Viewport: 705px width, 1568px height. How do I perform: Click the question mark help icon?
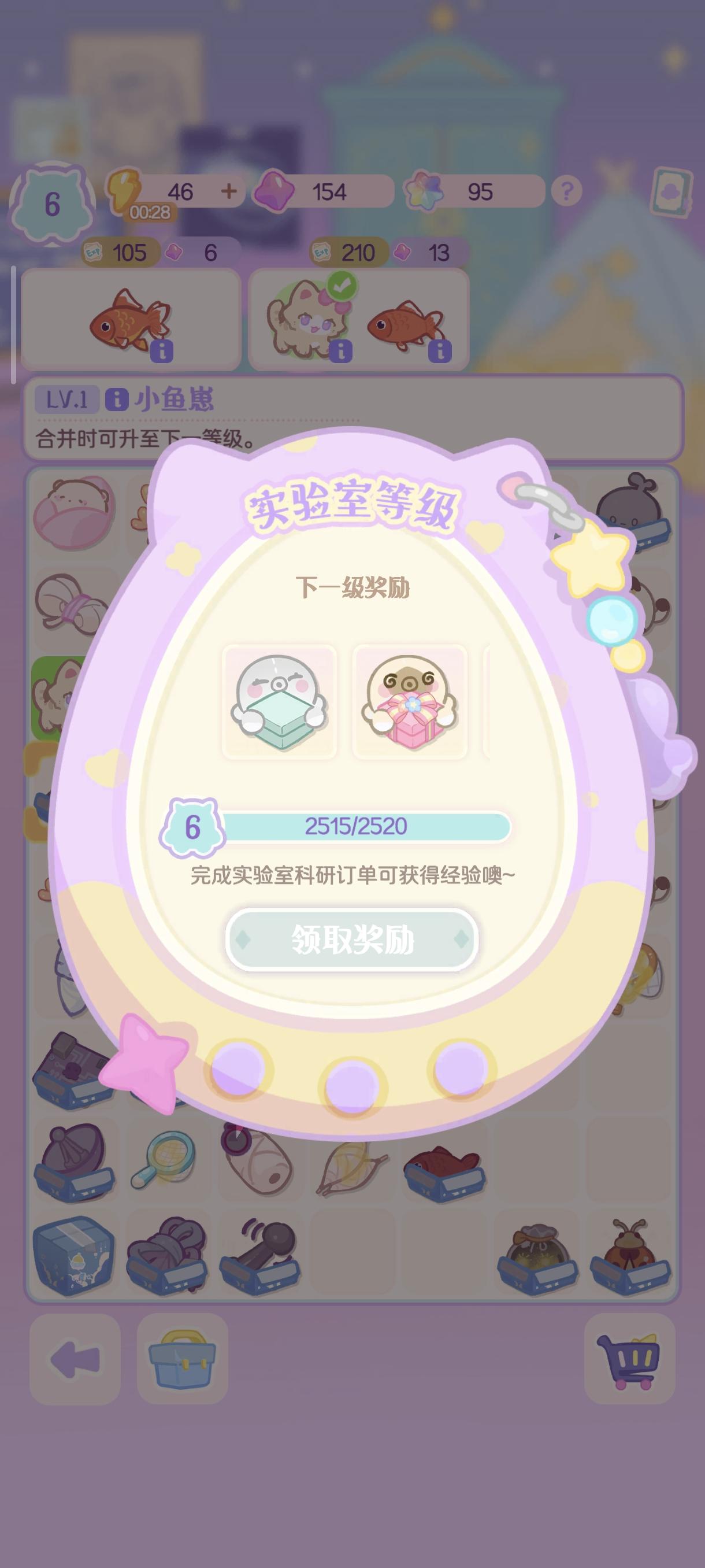[567, 192]
